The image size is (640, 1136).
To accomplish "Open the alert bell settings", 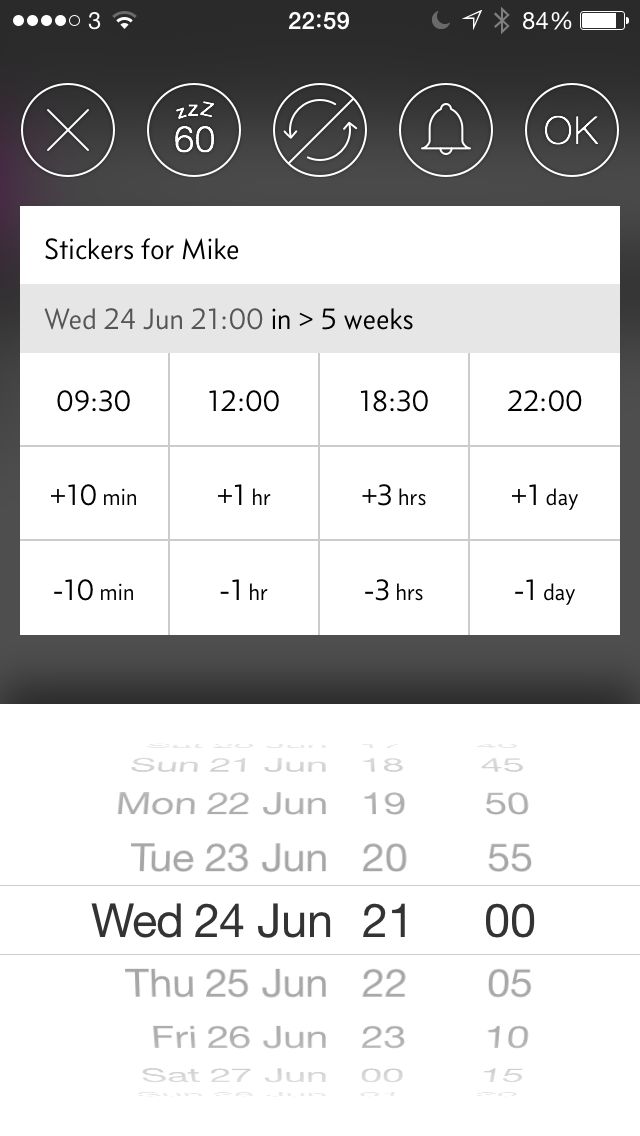I will tap(446, 130).
